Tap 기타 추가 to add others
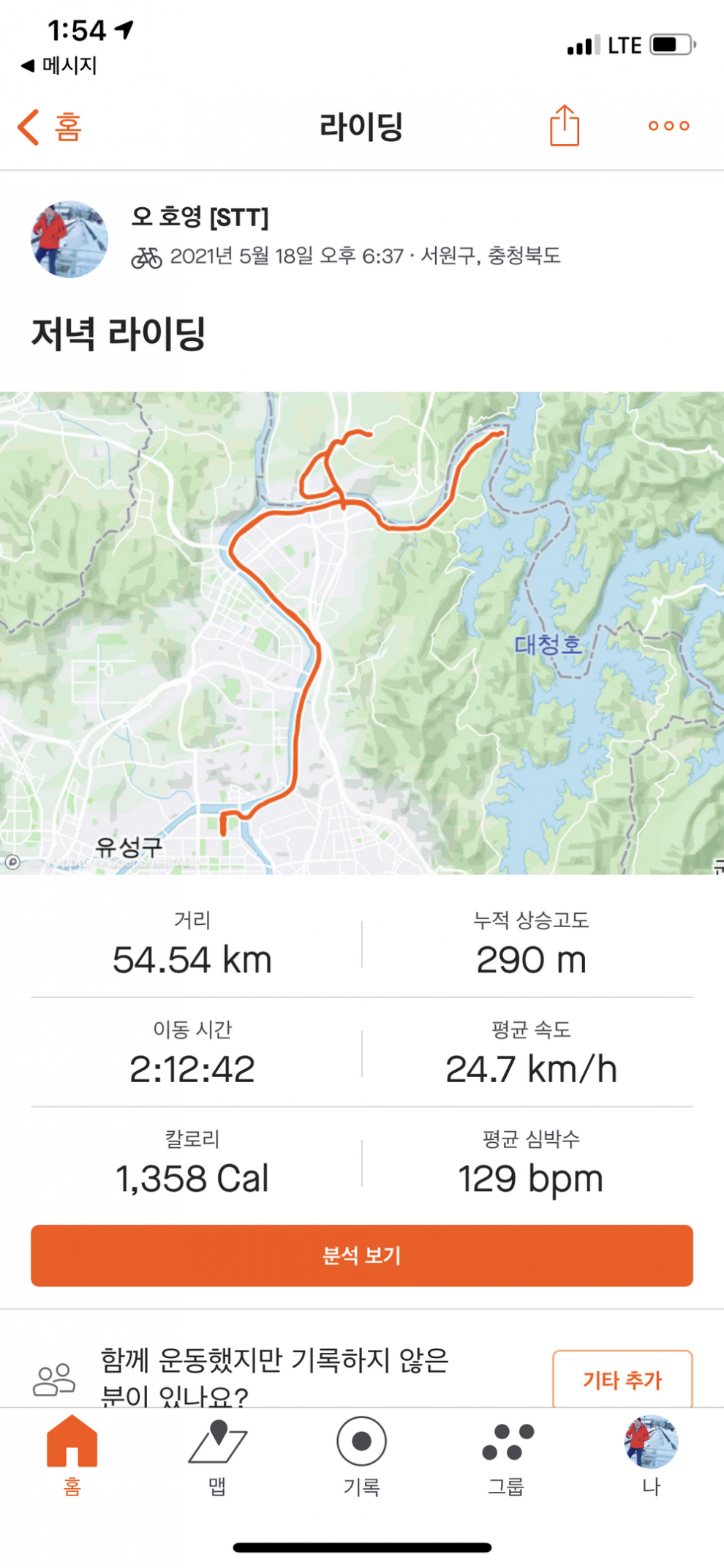Viewport: 724px width, 1568px height. pos(622,1380)
